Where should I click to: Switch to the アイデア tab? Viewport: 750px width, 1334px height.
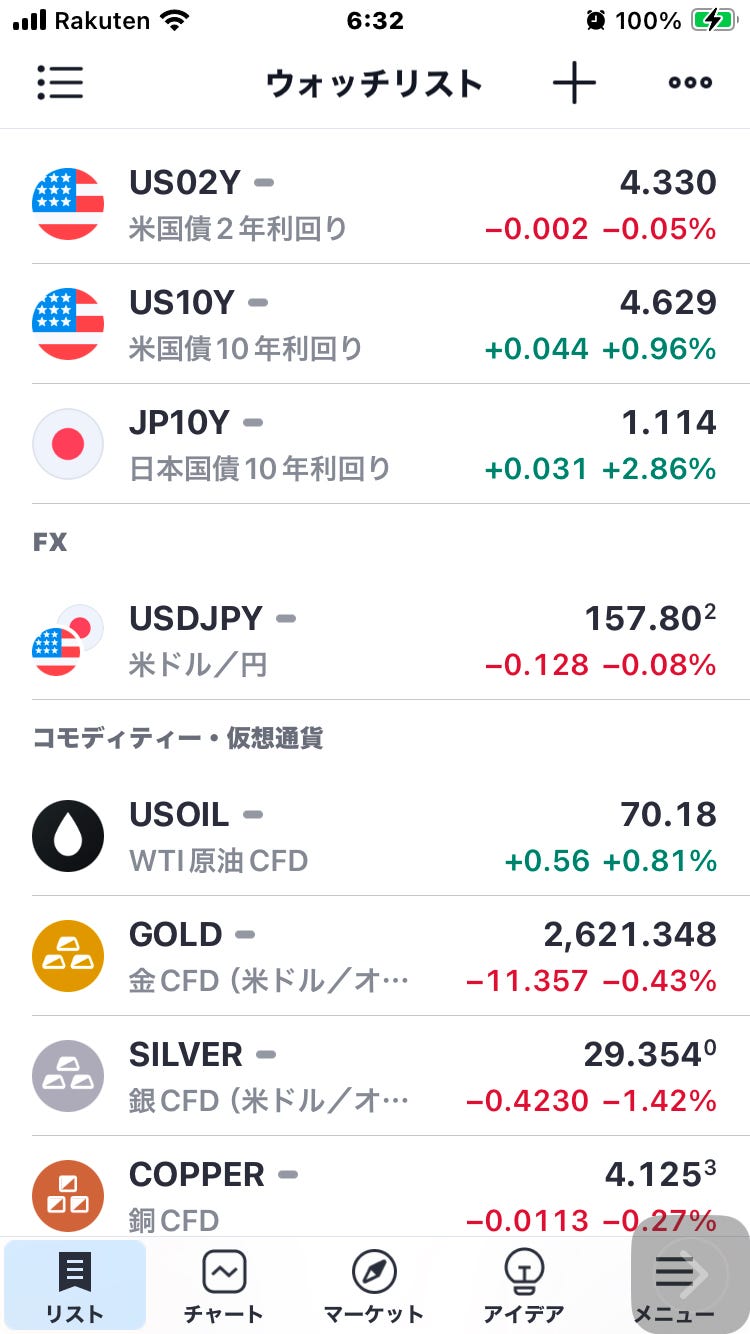tap(521, 1287)
